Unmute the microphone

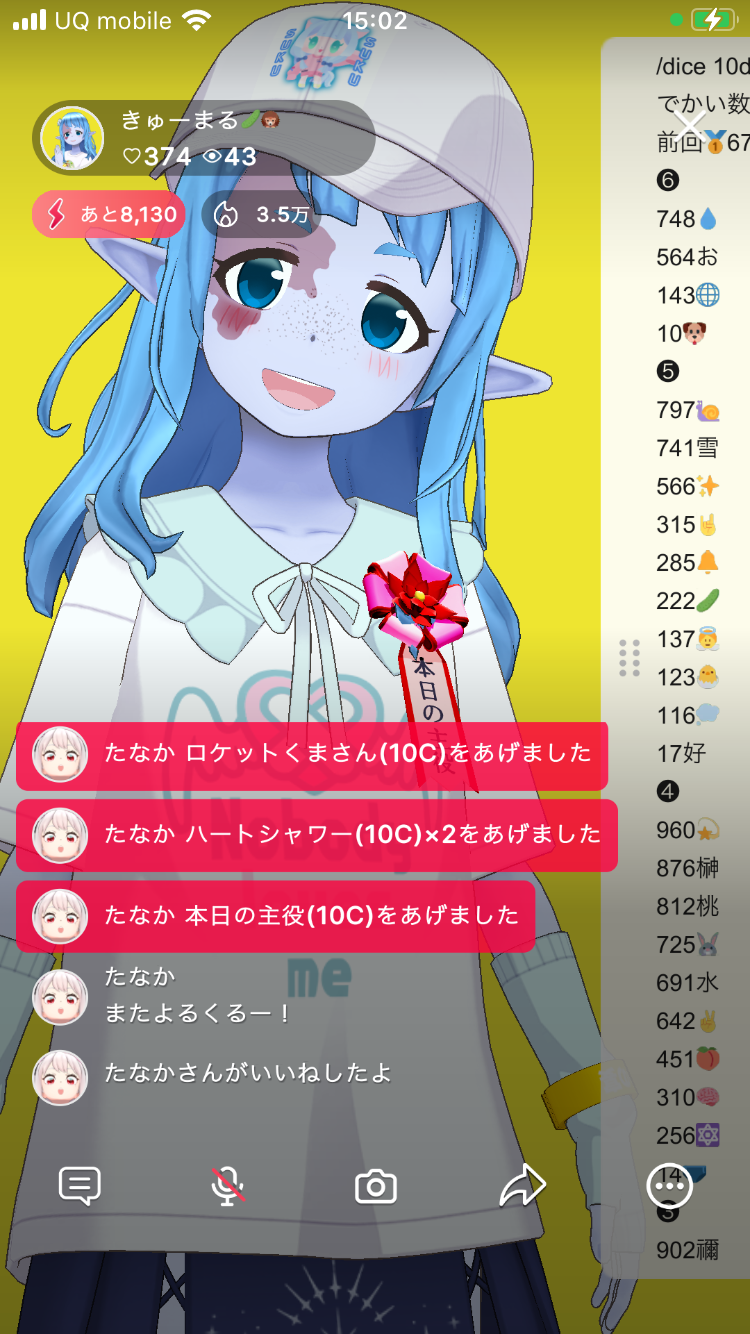point(228,1186)
